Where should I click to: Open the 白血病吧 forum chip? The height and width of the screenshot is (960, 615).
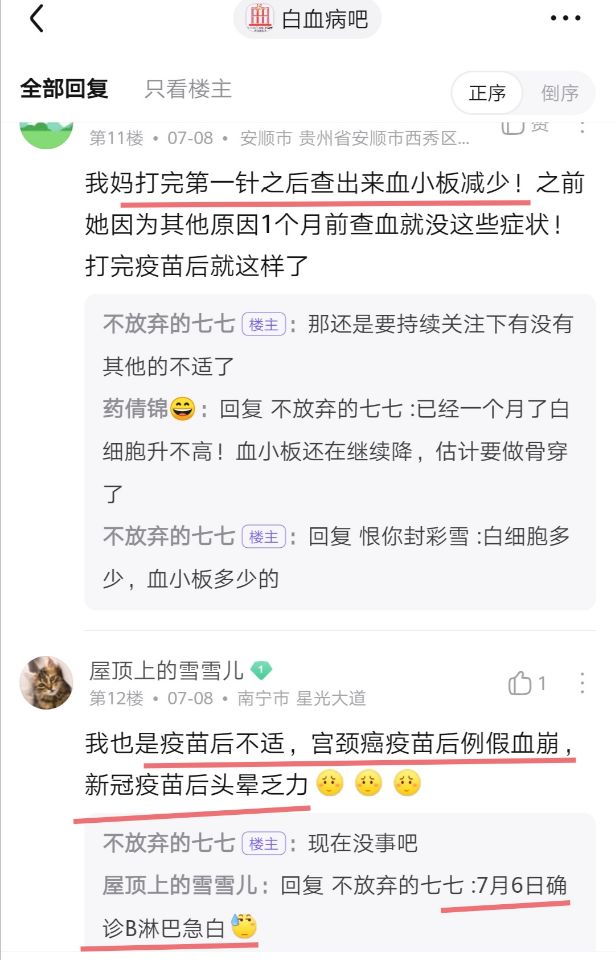coord(307,18)
